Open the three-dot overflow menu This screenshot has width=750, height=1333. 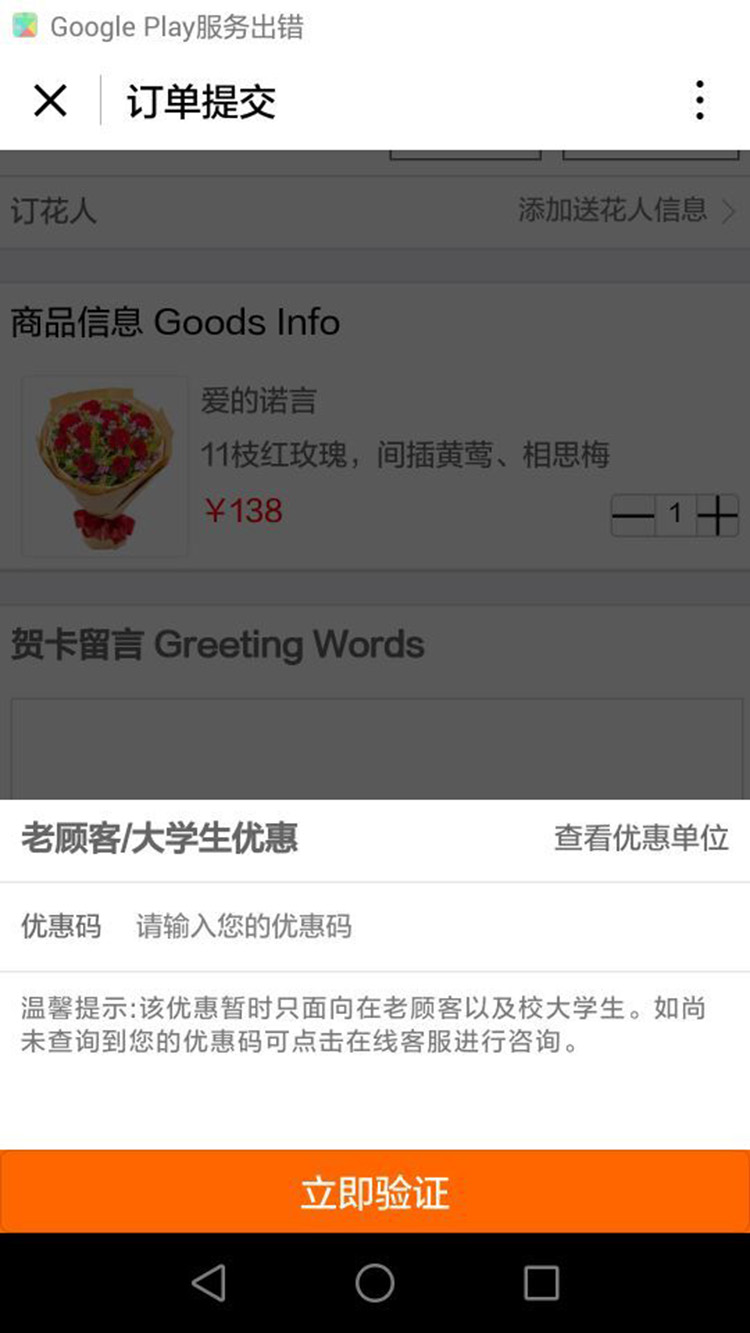pos(700,101)
